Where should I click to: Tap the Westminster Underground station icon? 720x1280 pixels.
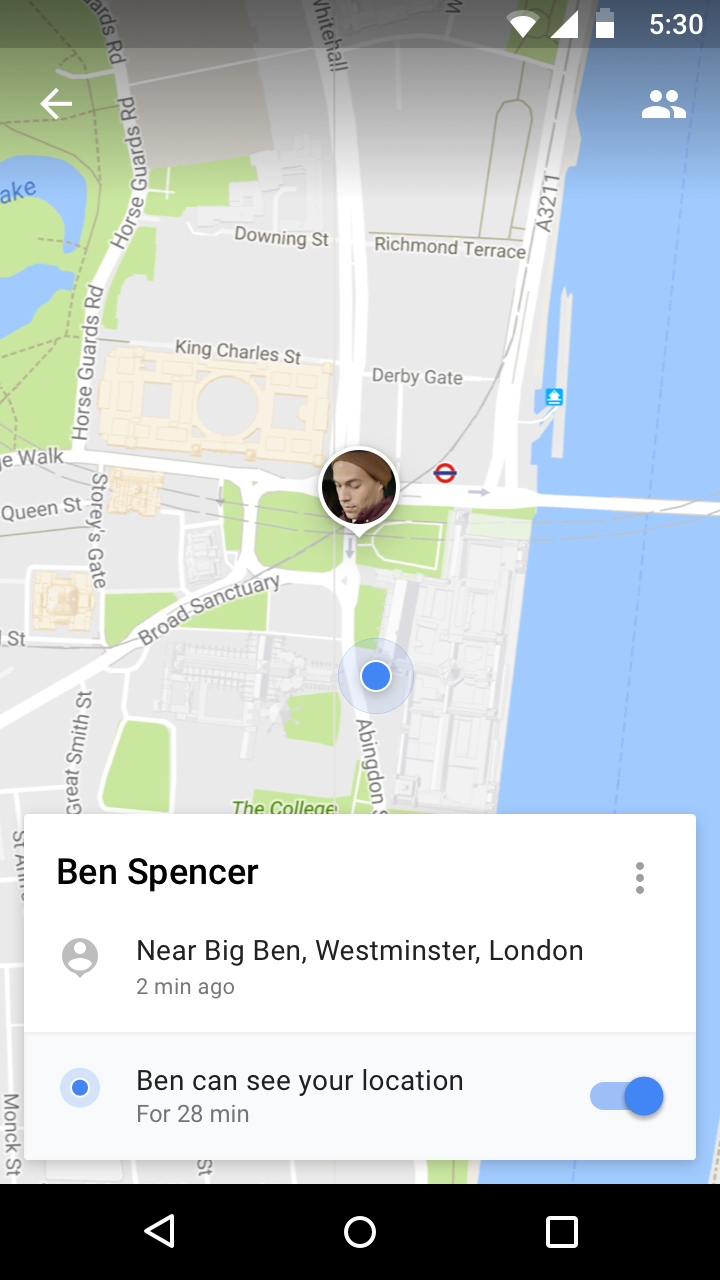(445, 472)
